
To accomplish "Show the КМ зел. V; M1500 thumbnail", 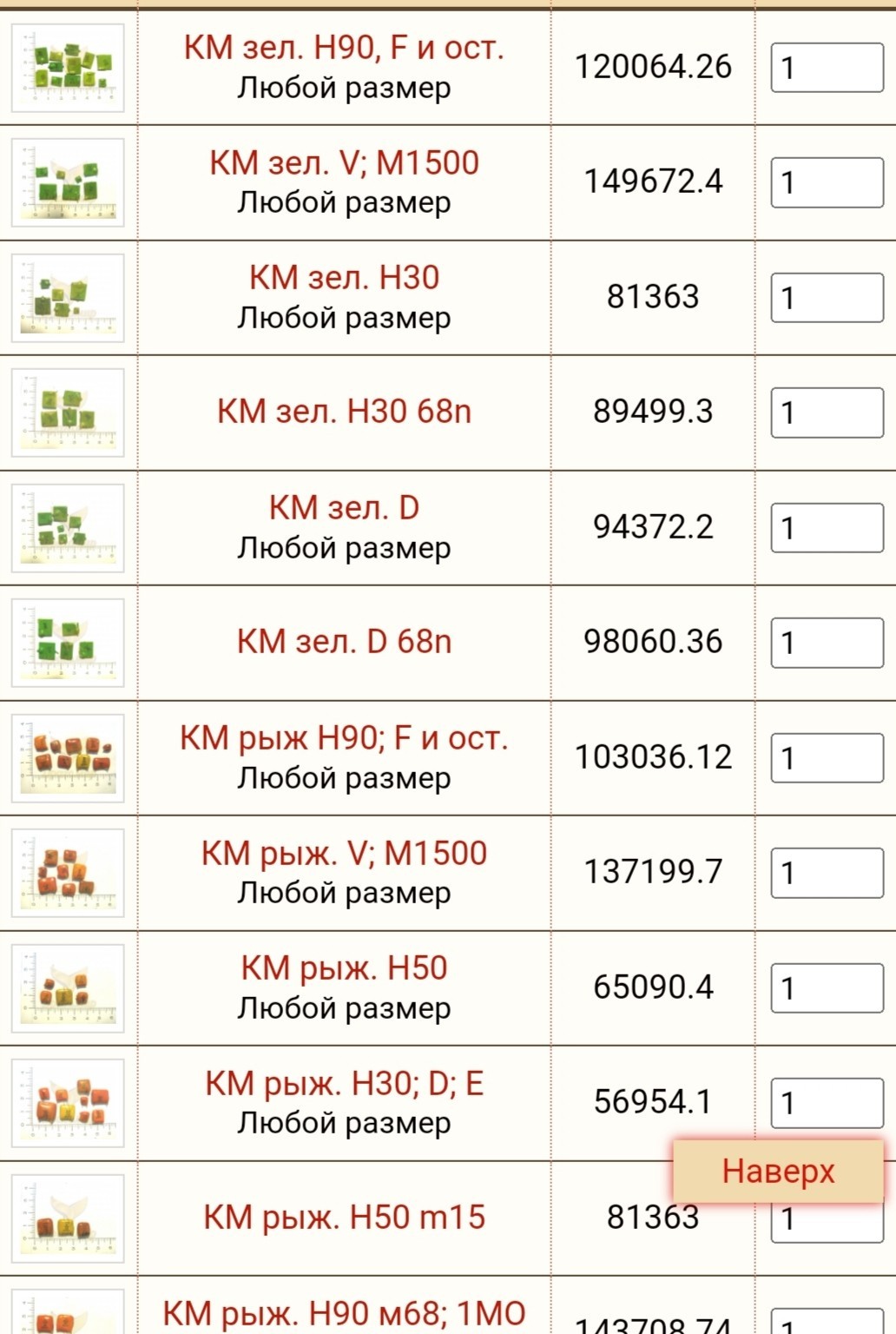I will (68, 182).
